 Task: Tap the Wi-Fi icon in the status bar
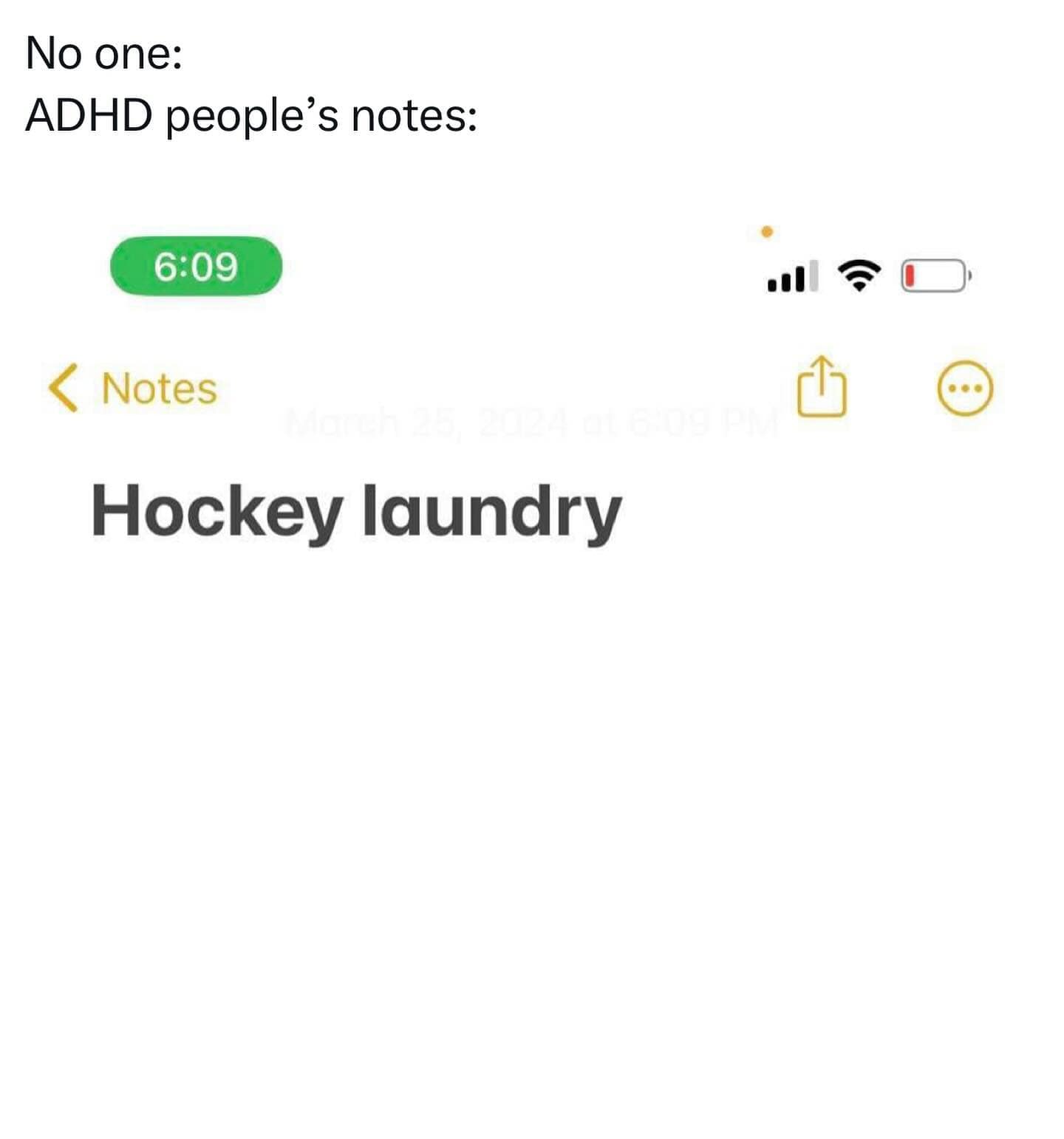click(859, 275)
